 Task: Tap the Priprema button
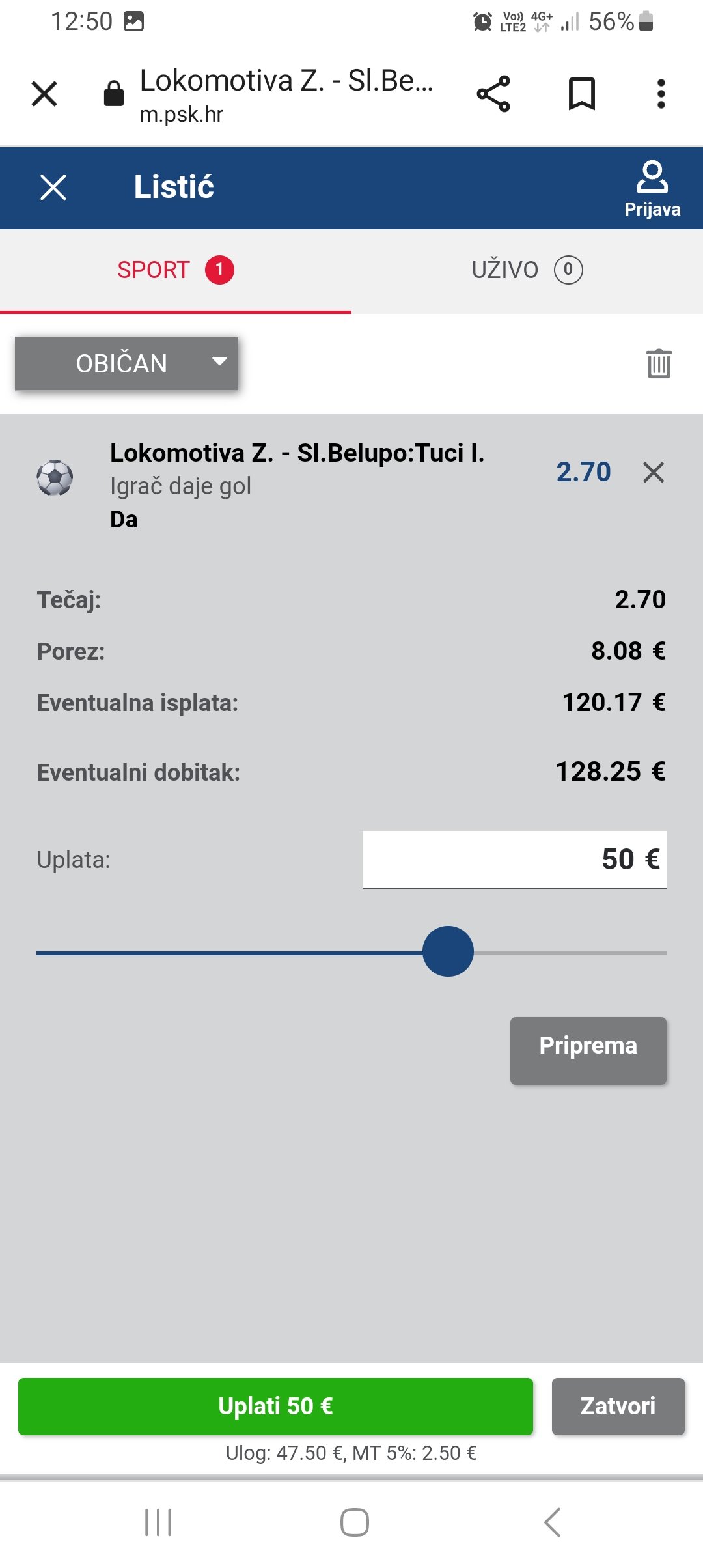(x=588, y=1045)
